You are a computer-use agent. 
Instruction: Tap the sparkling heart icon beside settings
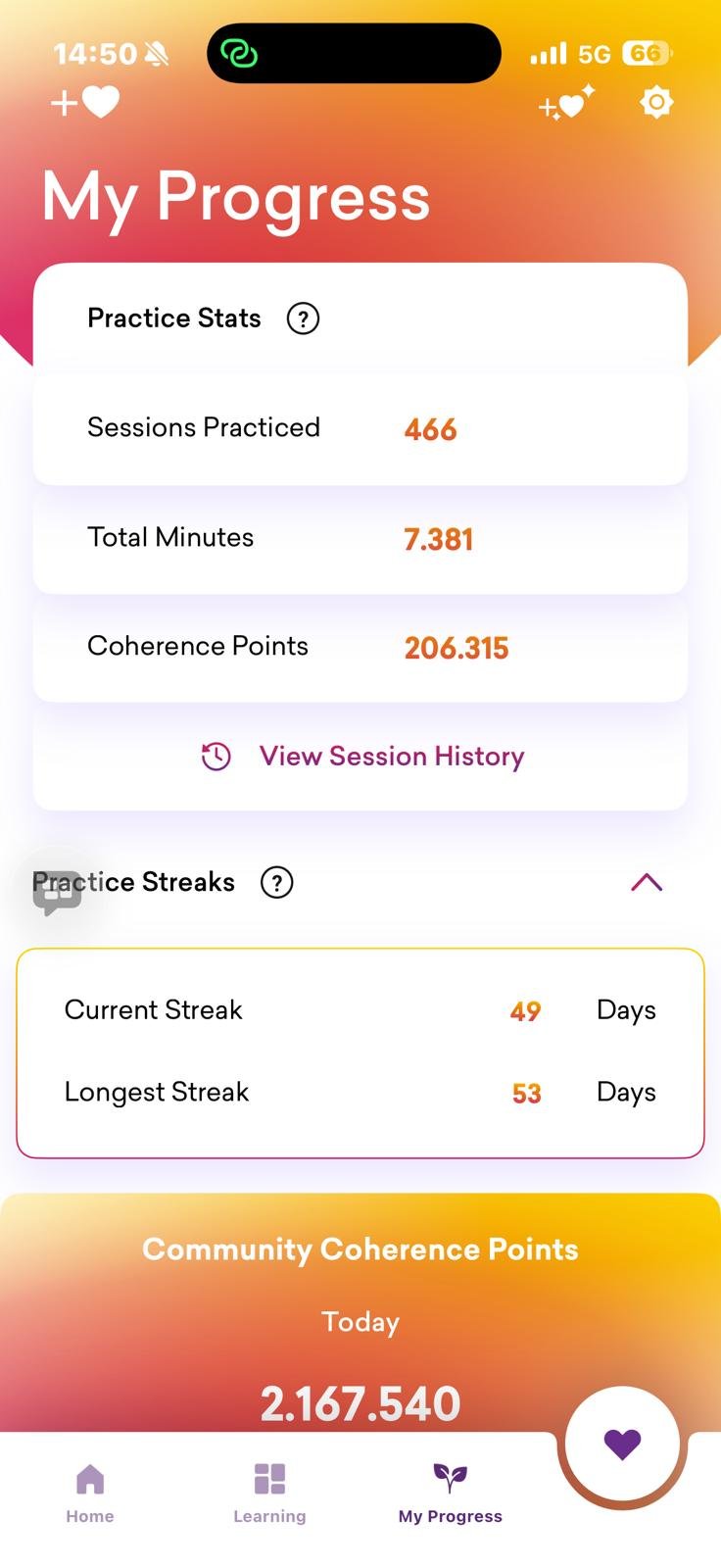point(563,105)
